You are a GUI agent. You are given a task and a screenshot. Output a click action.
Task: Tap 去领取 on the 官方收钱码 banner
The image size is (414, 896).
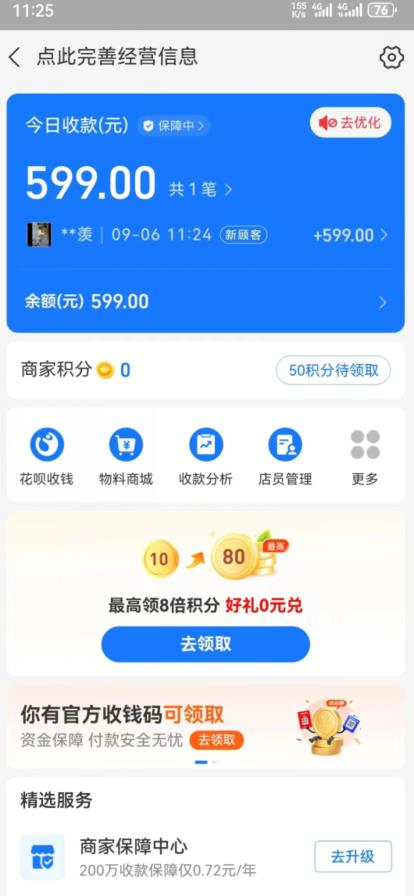[217, 741]
